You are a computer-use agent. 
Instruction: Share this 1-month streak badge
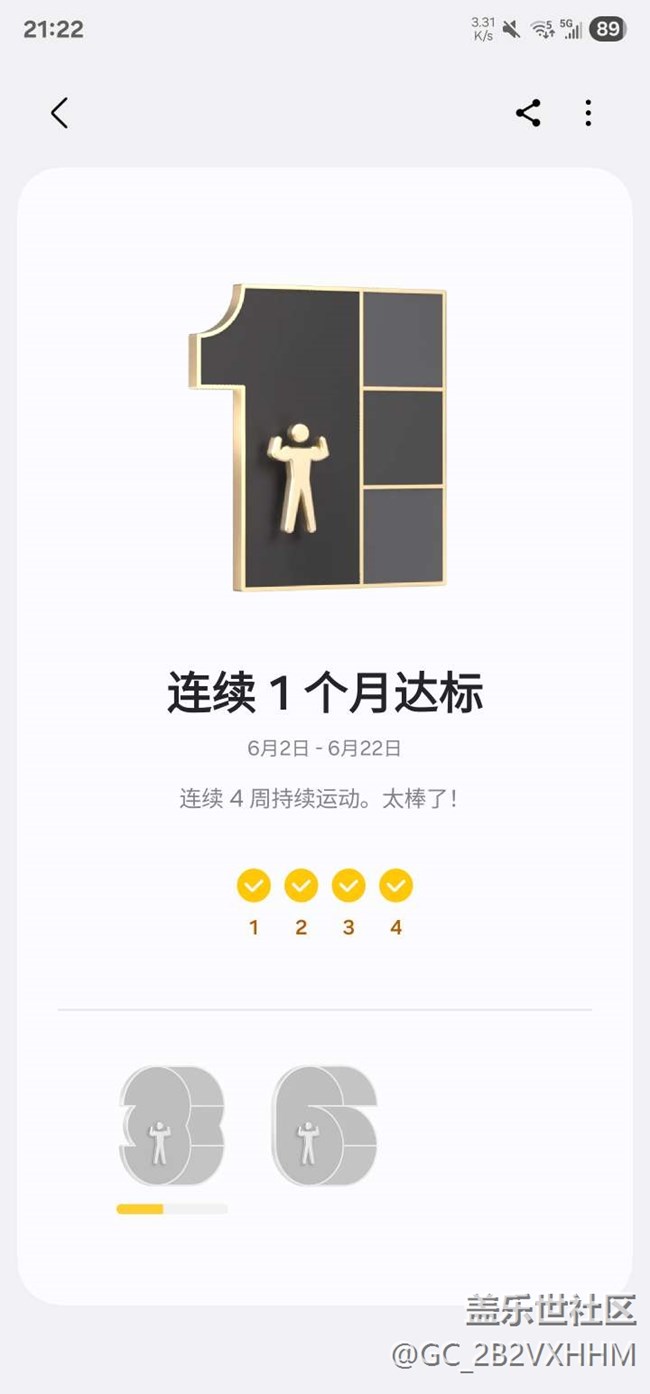tap(528, 113)
